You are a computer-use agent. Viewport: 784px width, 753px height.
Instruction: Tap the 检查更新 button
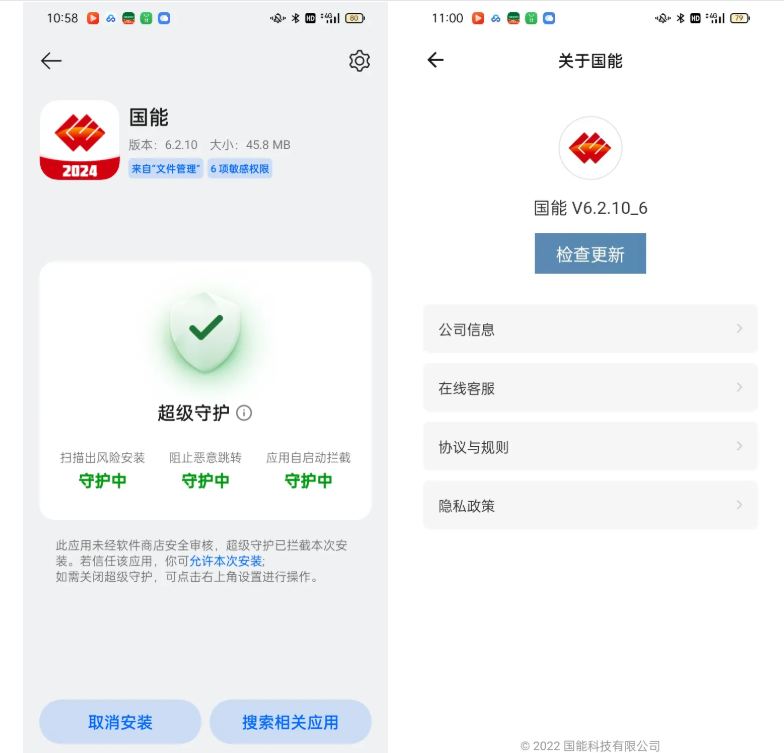tap(590, 254)
